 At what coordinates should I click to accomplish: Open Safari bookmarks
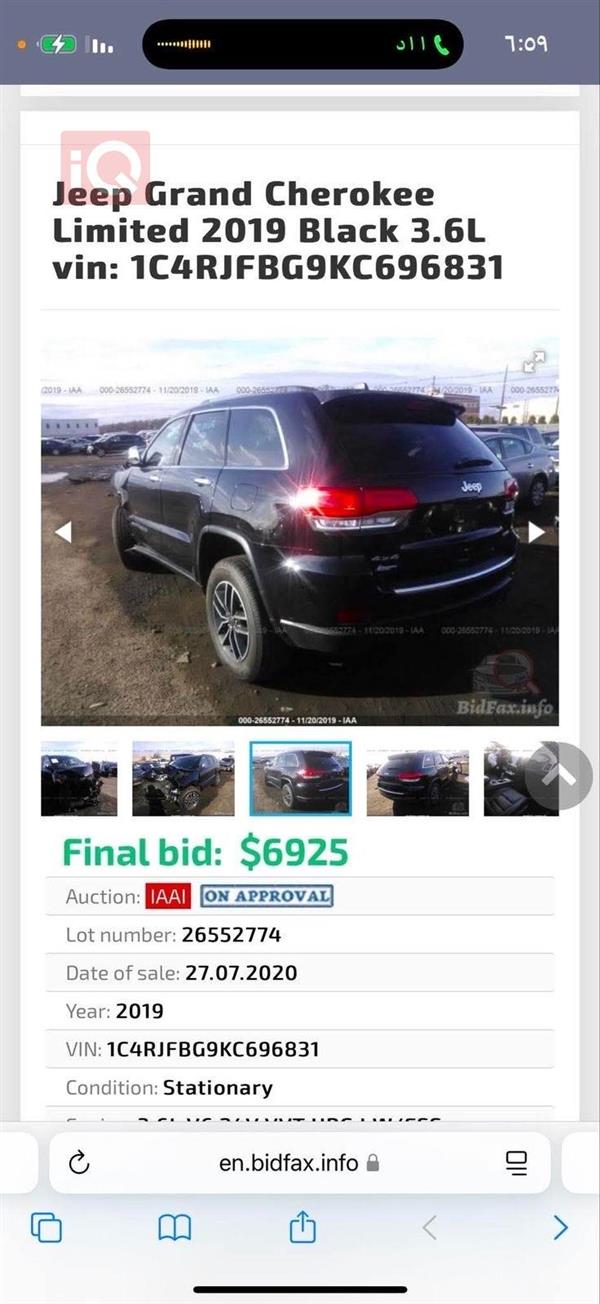click(x=175, y=1227)
